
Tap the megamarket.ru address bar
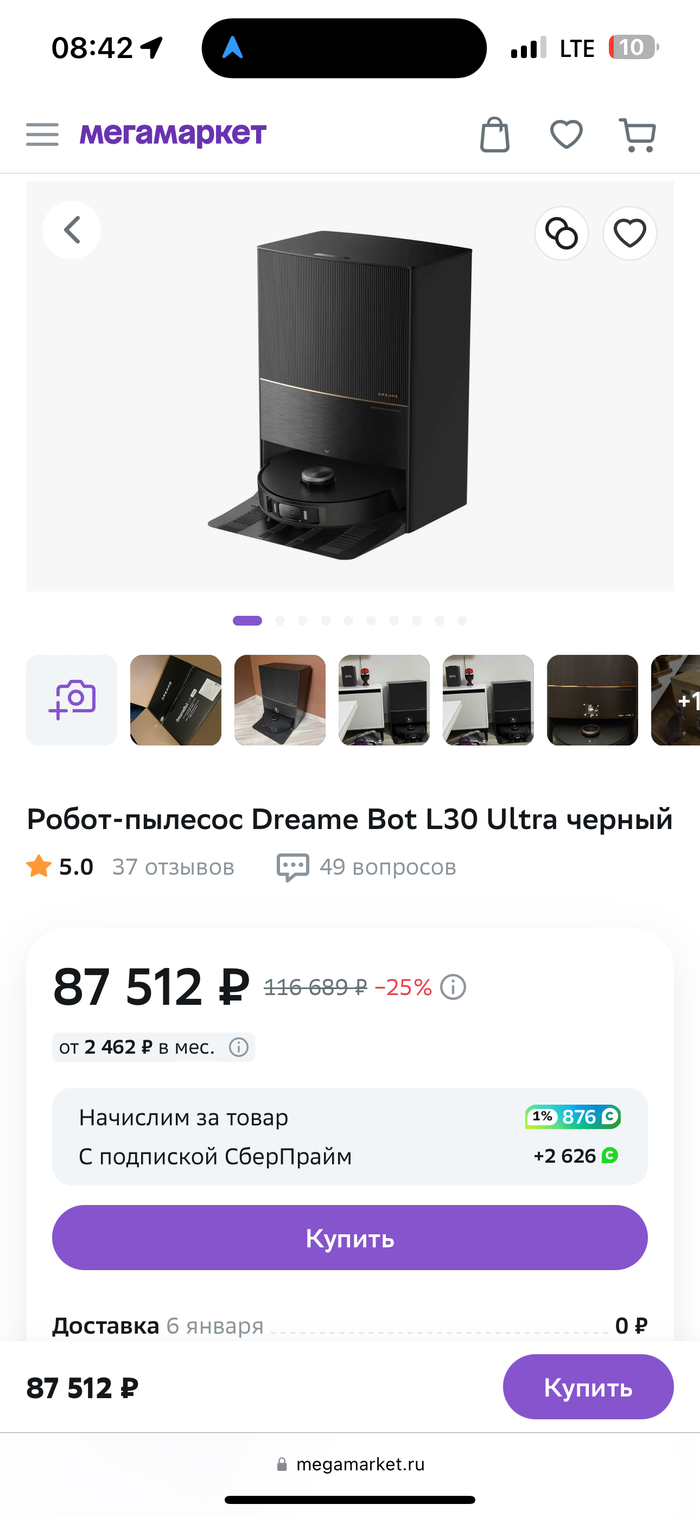click(x=350, y=1464)
